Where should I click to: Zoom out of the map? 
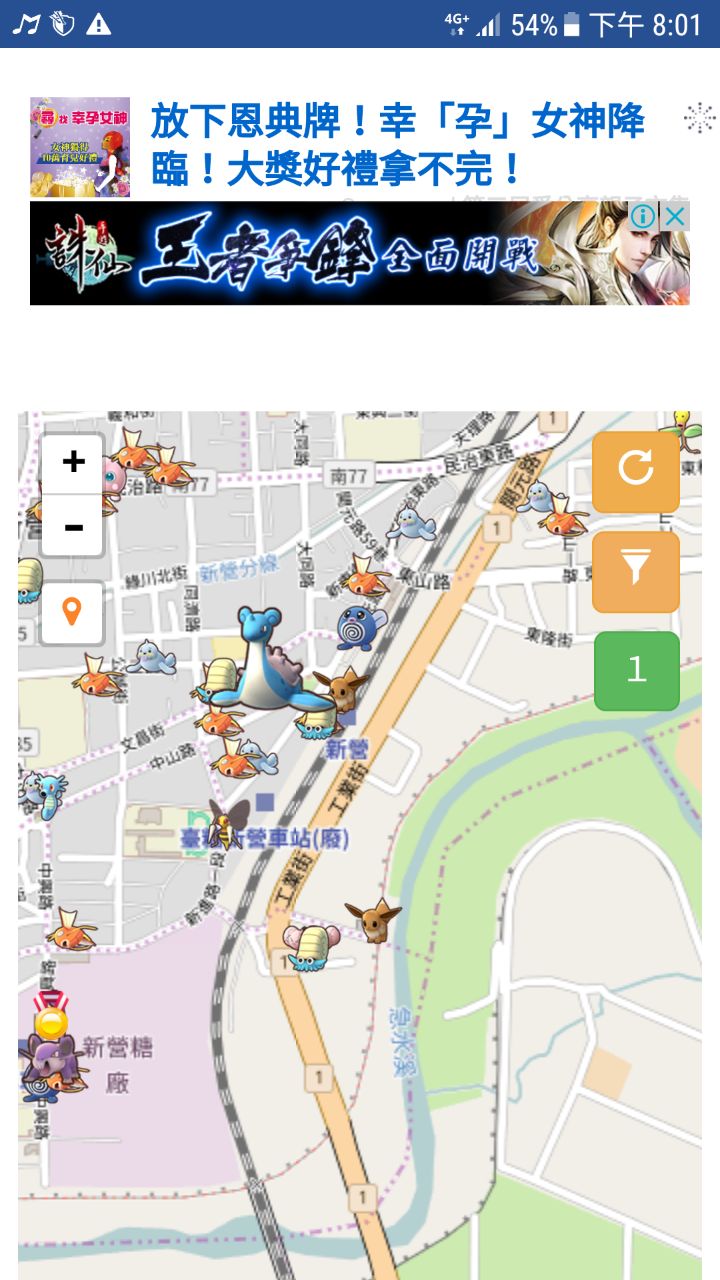click(73, 527)
